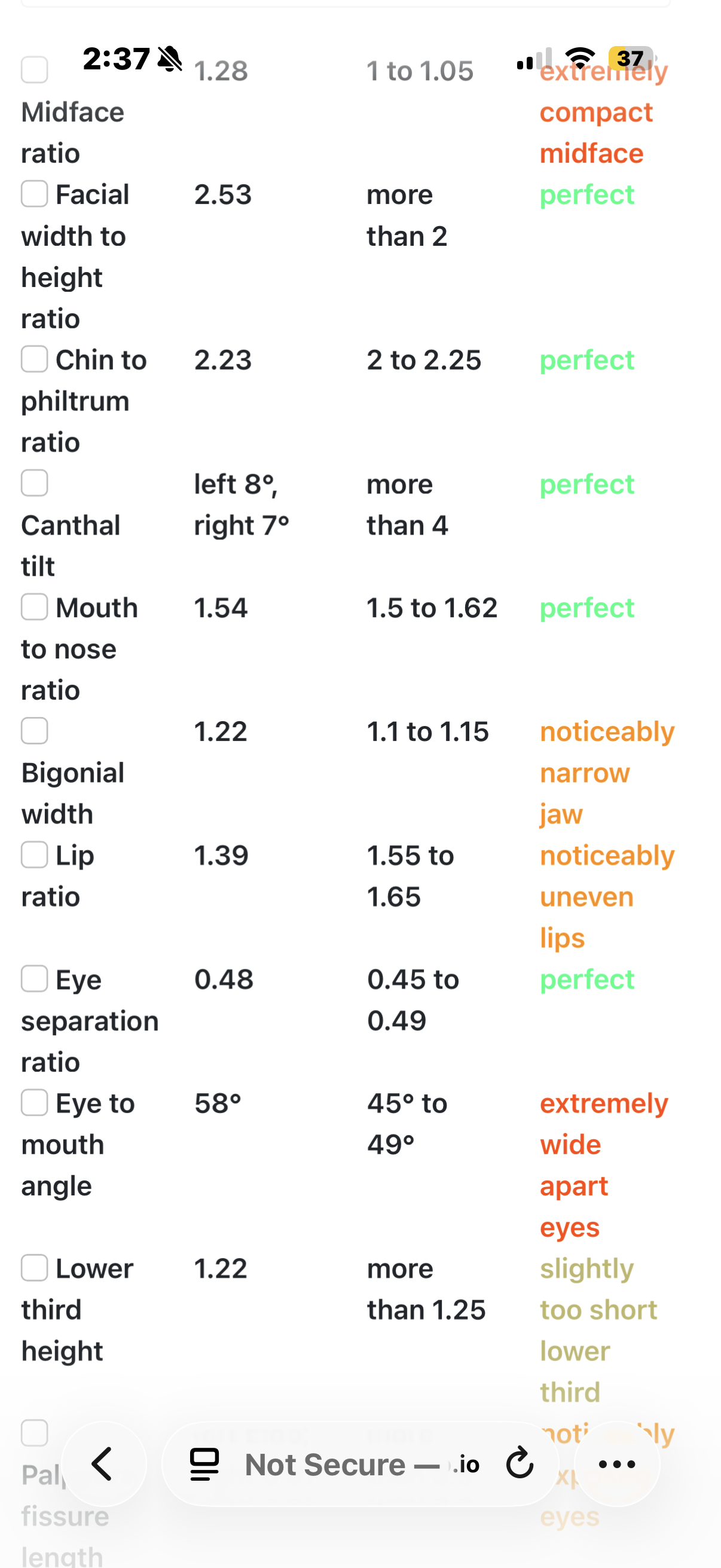
Task: Select the Chin to philtrum ratio checkbox
Action: coord(34,359)
